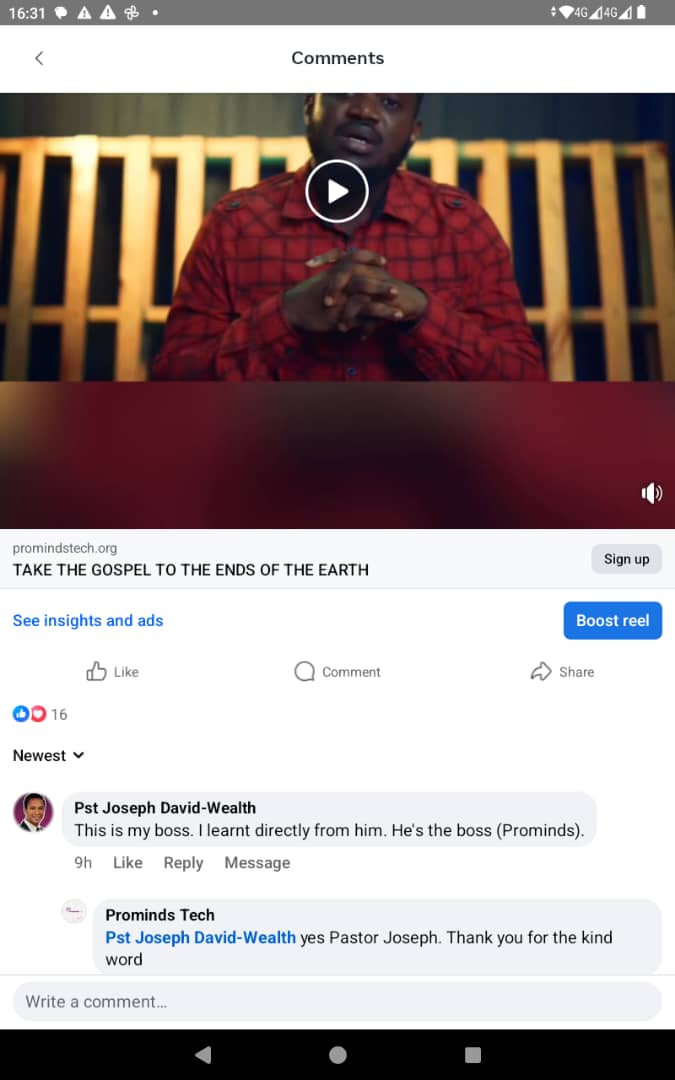675x1080 pixels.
Task: Reply to Pst Joseph David-Wealth's comment
Action: [x=183, y=863]
